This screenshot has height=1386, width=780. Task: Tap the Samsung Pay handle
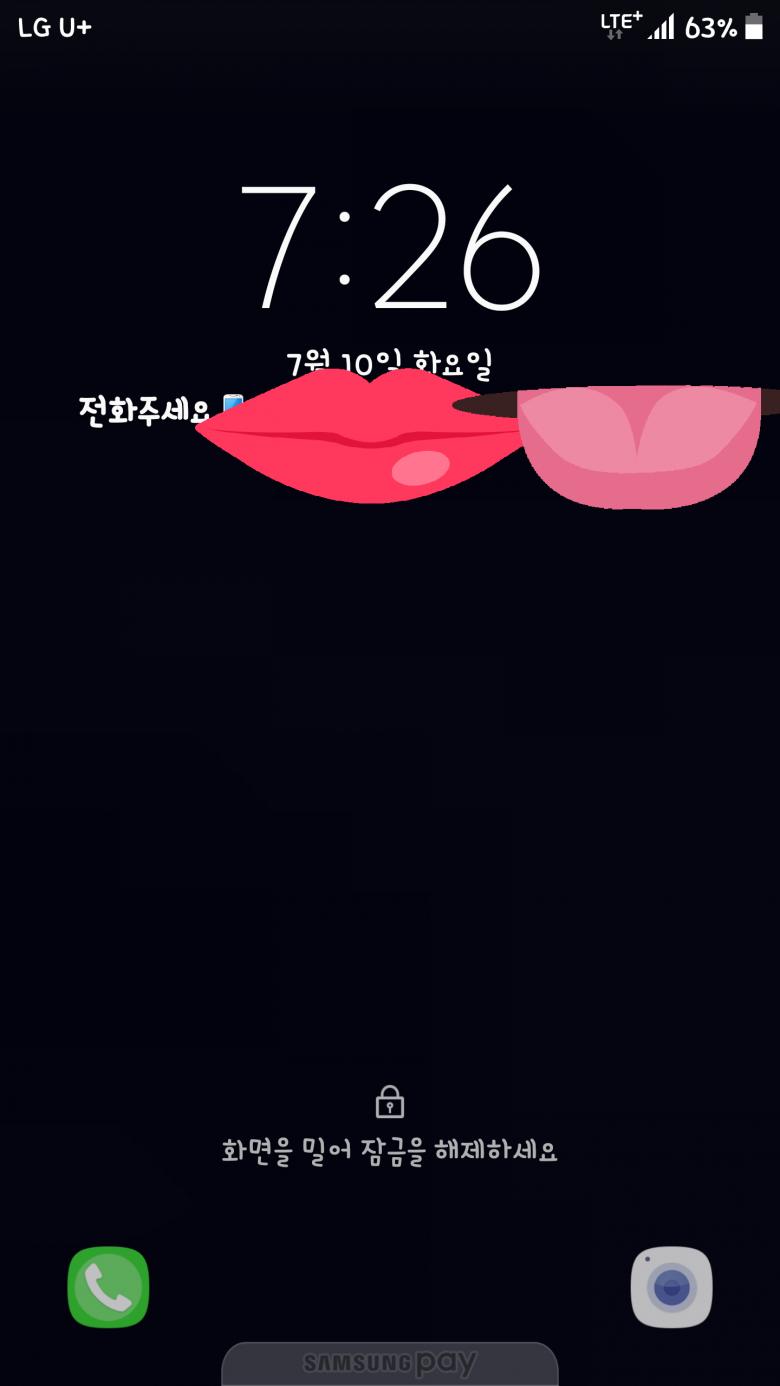pyautogui.click(x=390, y=1363)
